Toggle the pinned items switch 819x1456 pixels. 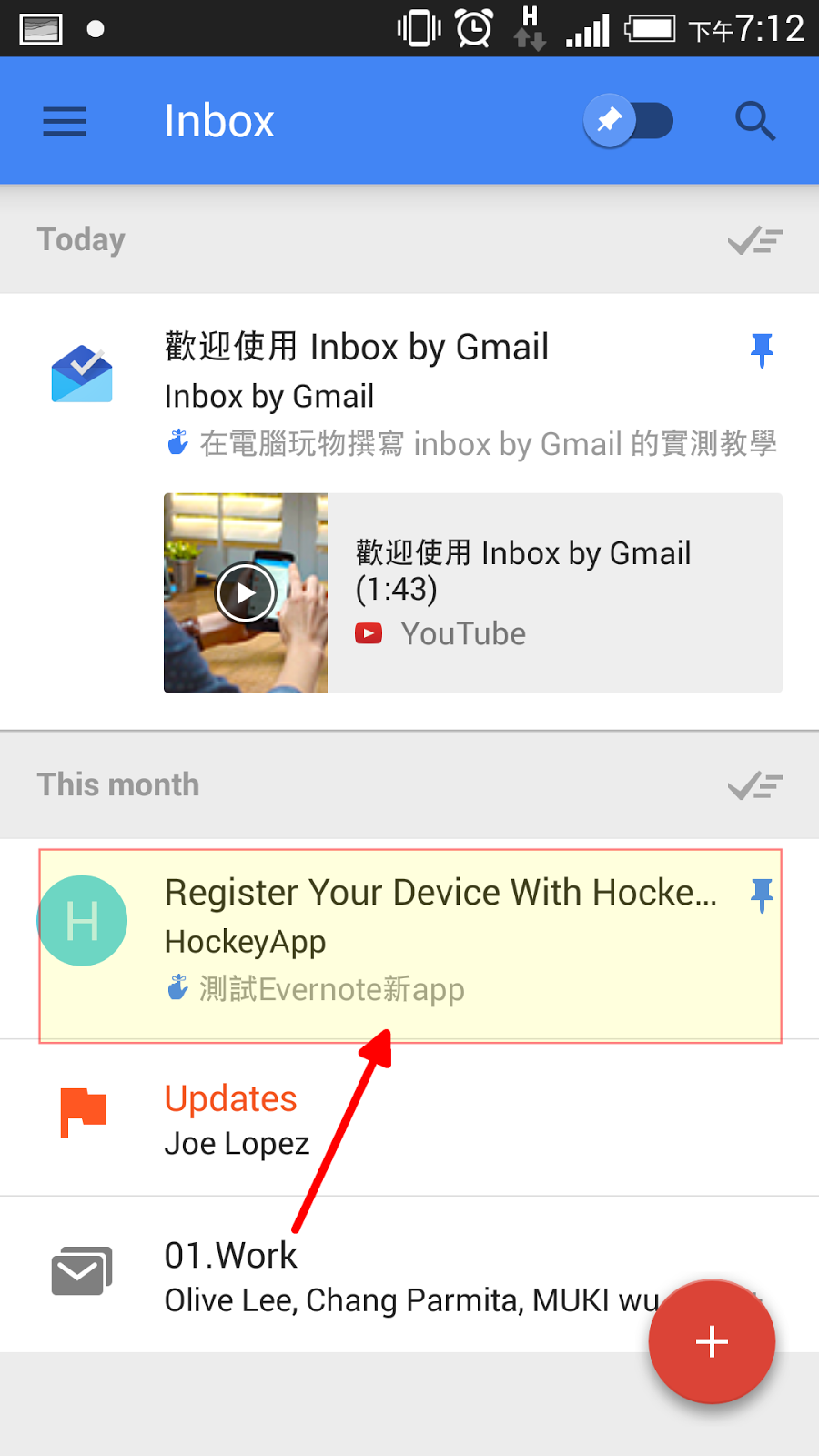[x=629, y=120]
